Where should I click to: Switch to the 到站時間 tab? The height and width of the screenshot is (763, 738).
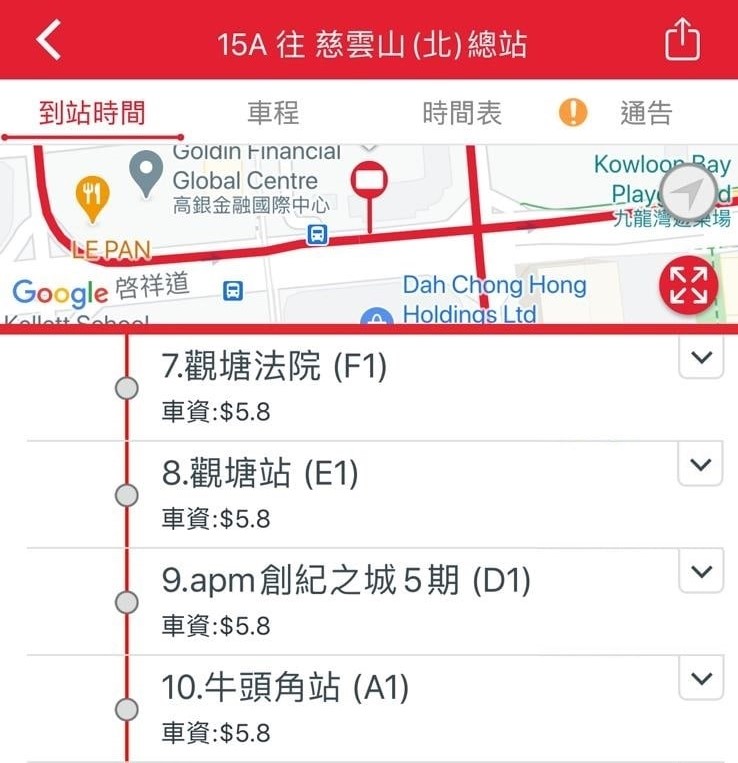tap(92, 113)
